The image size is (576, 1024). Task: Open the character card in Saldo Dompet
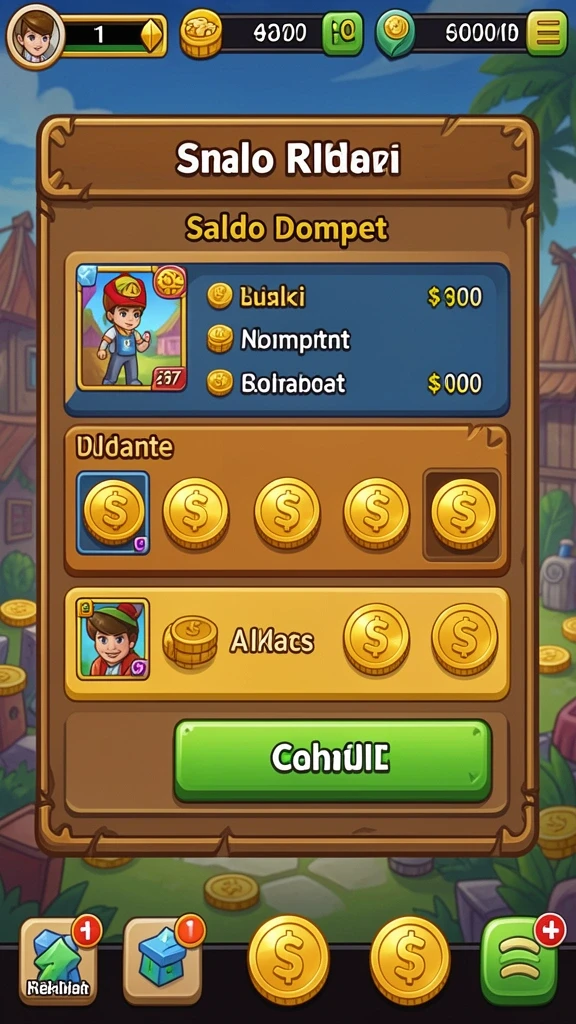131,328
